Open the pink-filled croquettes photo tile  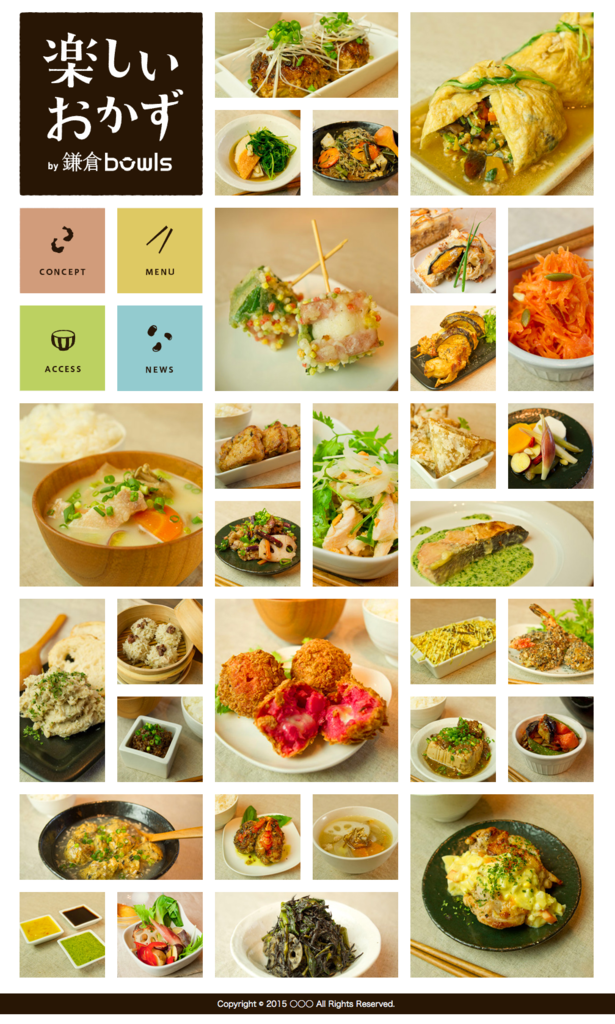point(306,689)
